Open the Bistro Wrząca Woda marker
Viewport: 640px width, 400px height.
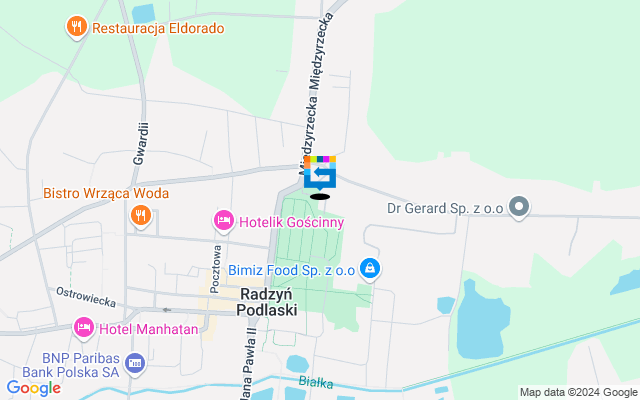[141, 214]
